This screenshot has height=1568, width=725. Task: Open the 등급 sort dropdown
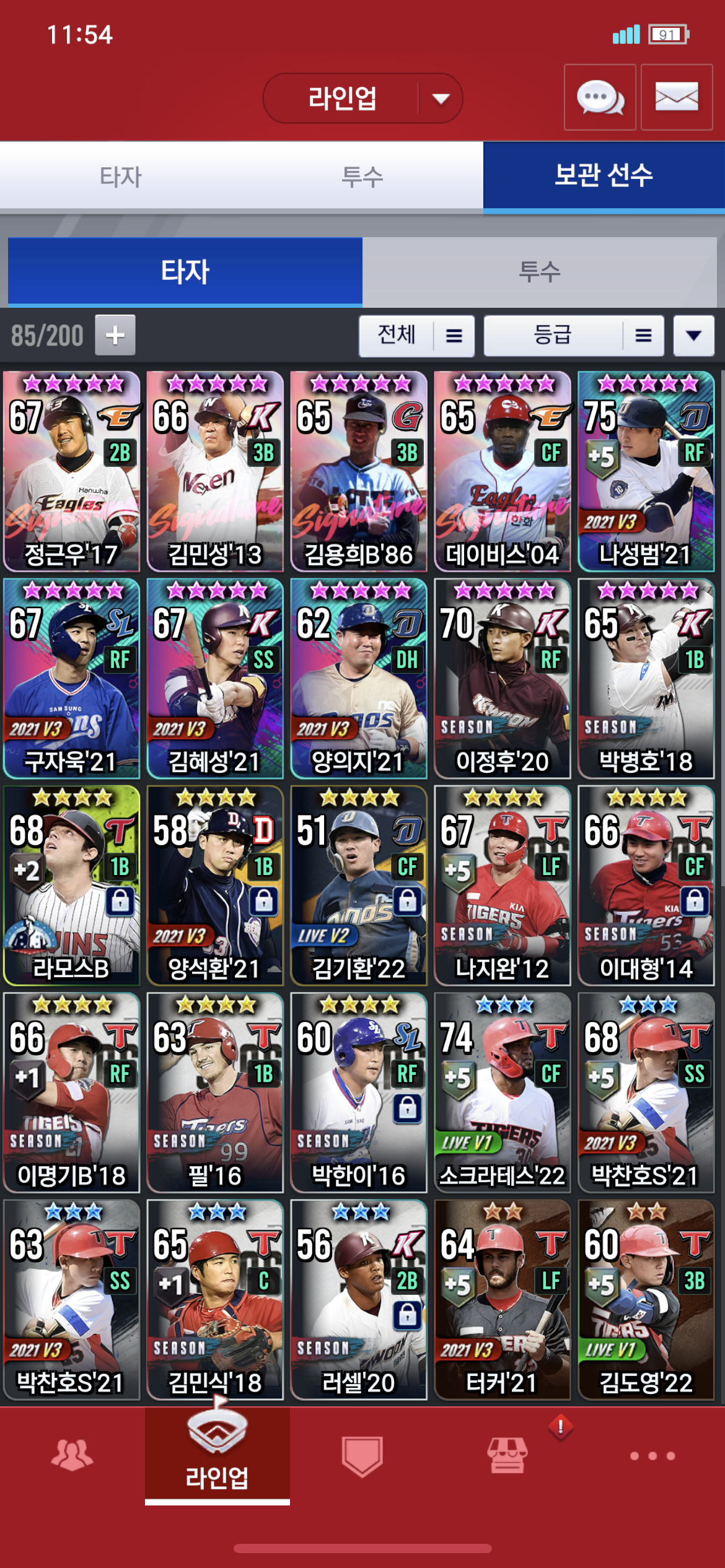tap(574, 336)
